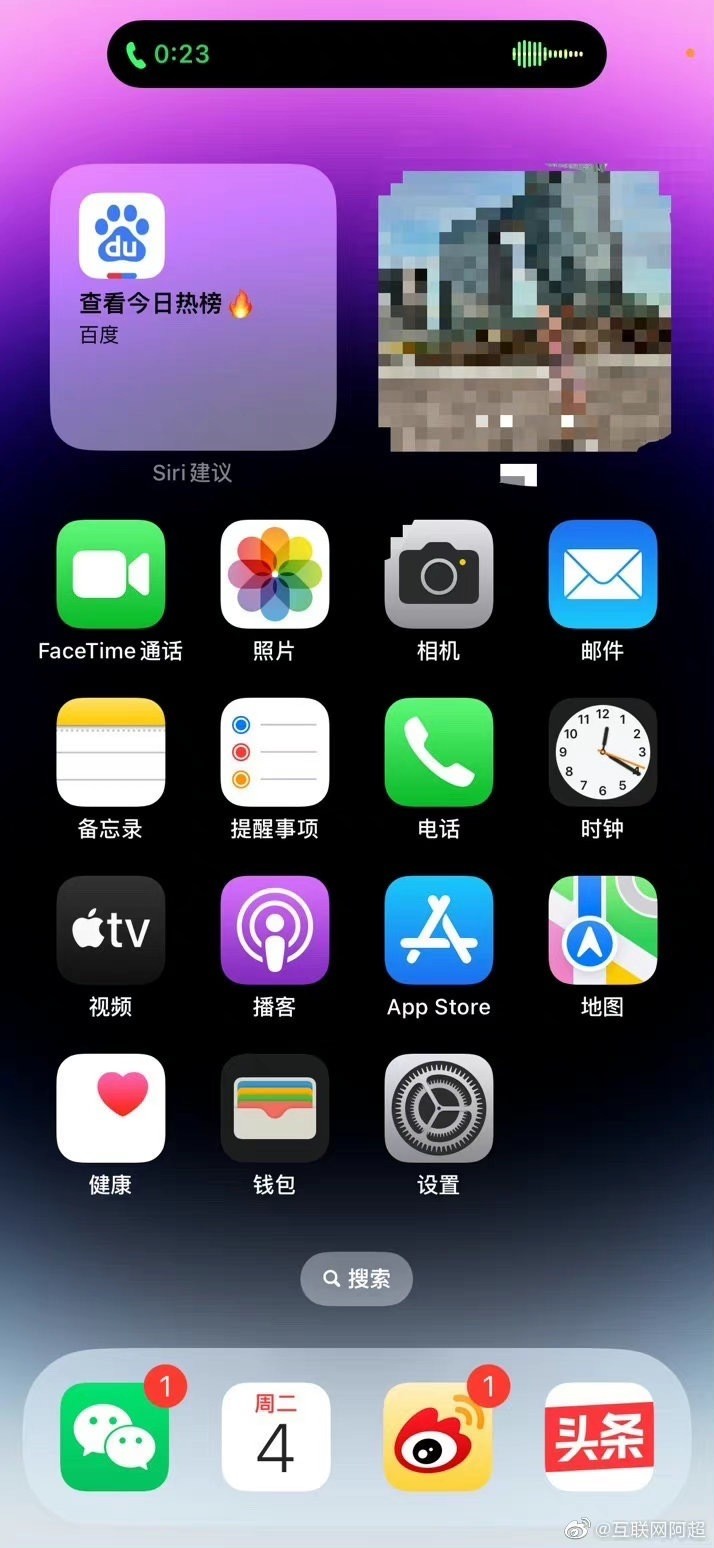Screen dimensions: 714x1548
Task: Open Settings (设置)
Action: coord(439,1108)
